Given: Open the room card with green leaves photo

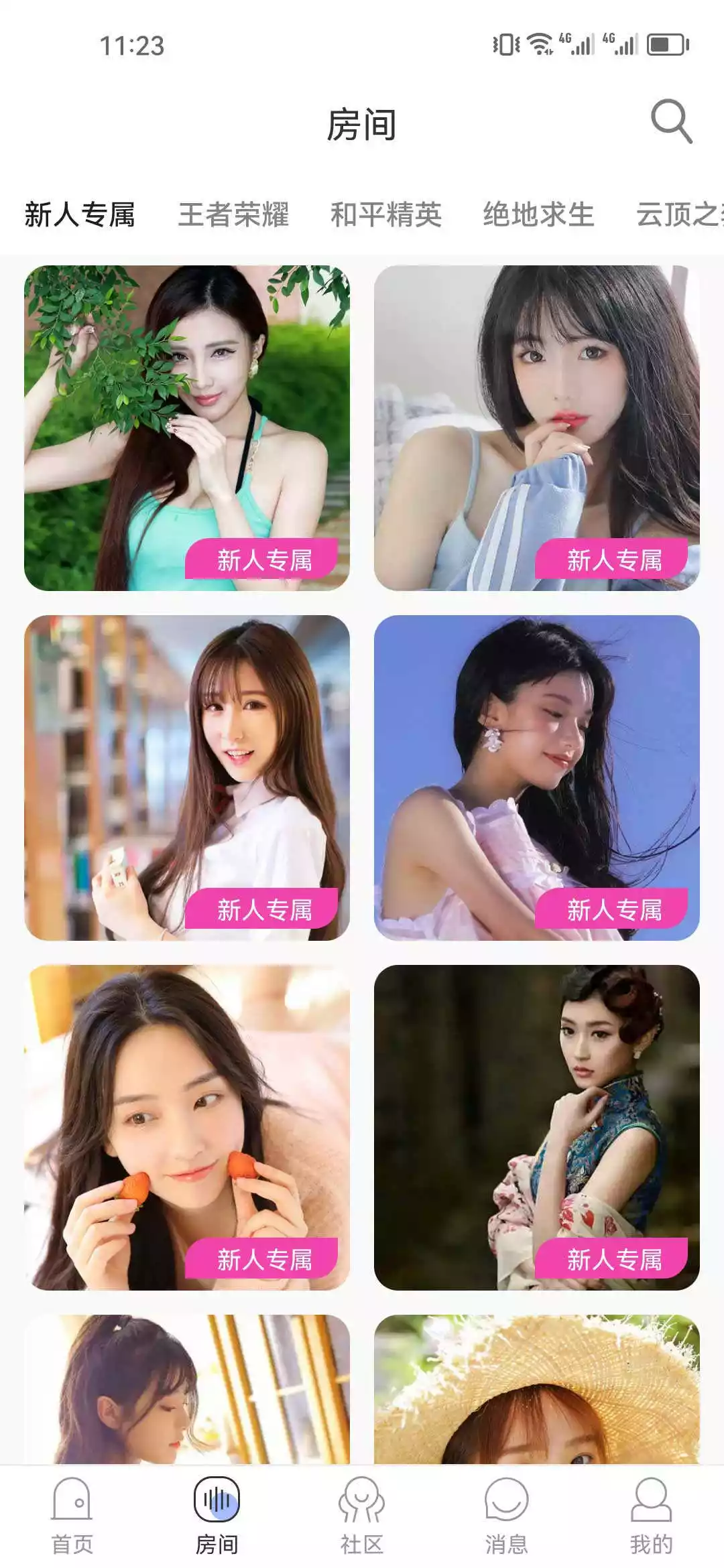Looking at the screenshot, I should coord(186,428).
